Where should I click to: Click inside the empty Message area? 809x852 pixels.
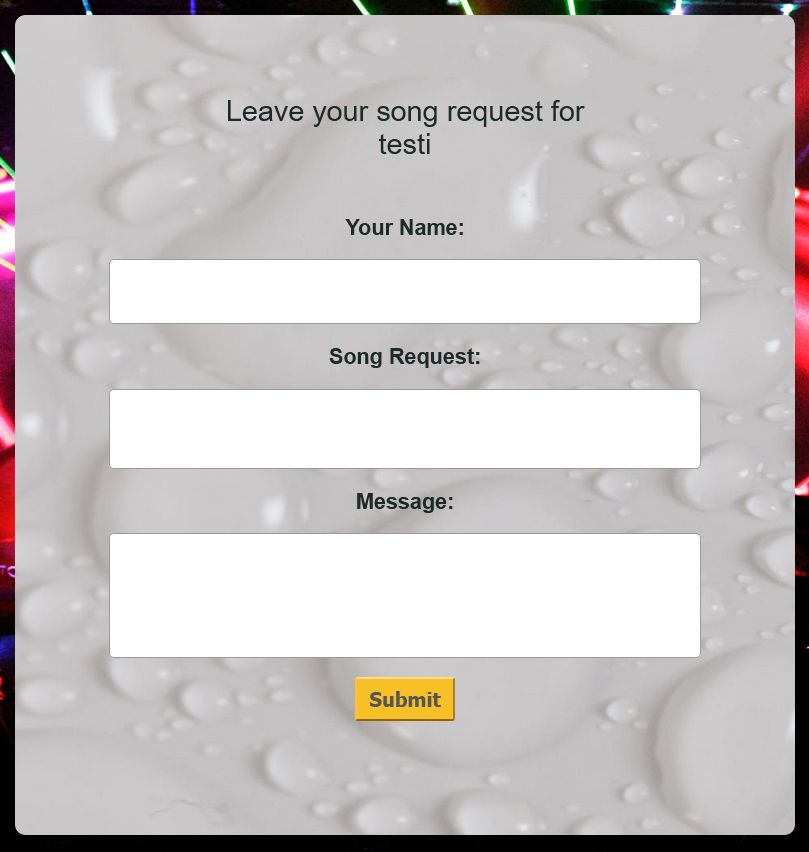[x=404, y=594]
